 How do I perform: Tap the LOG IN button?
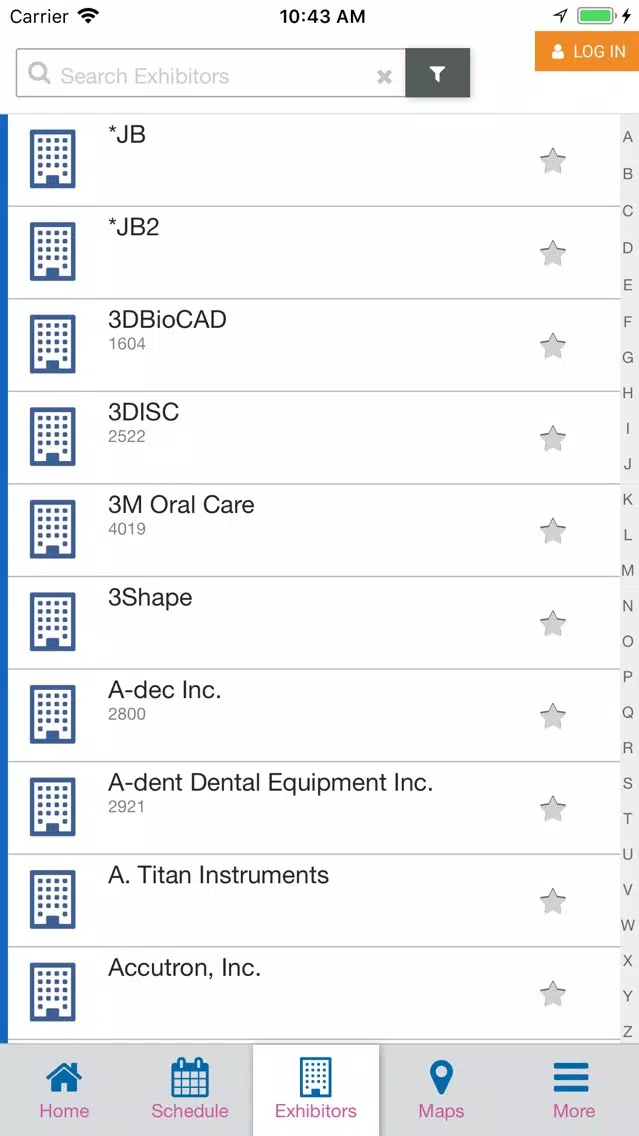pyautogui.click(x=587, y=51)
